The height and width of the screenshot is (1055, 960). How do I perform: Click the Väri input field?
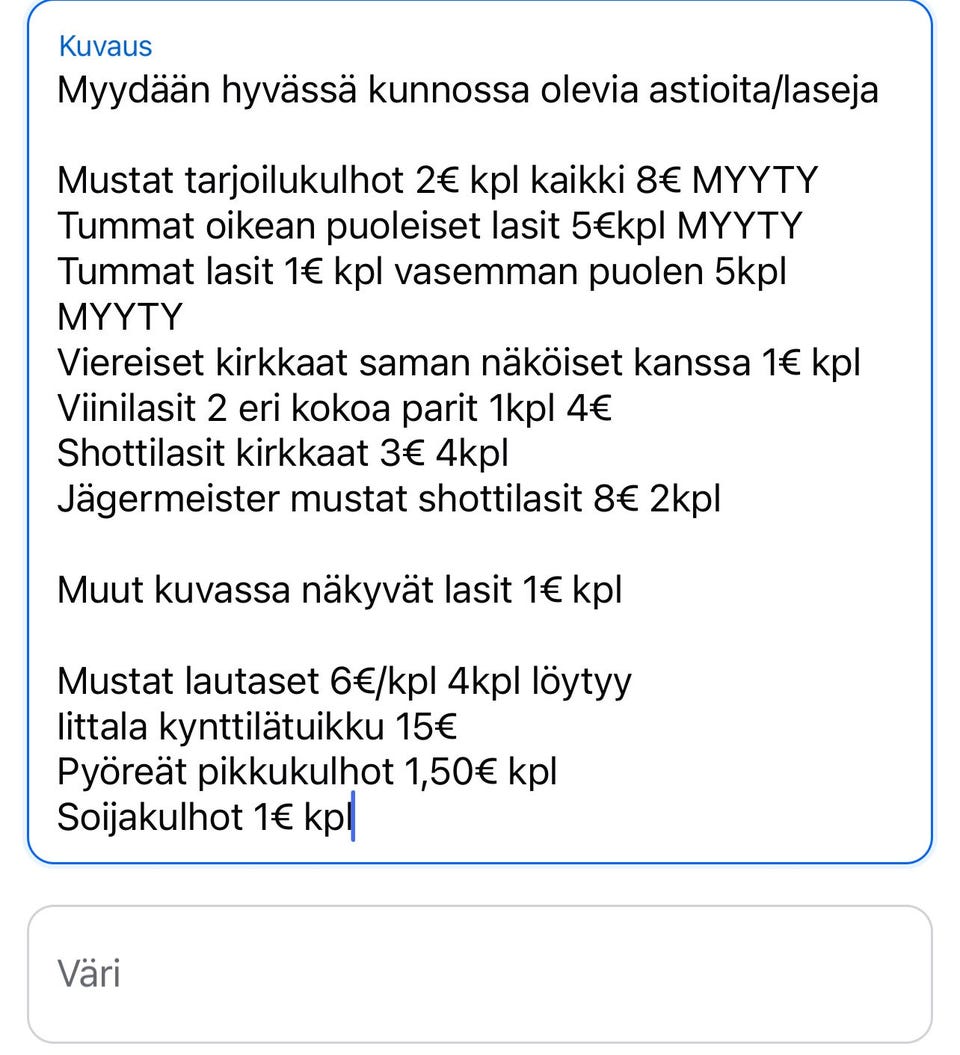click(480, 973)
